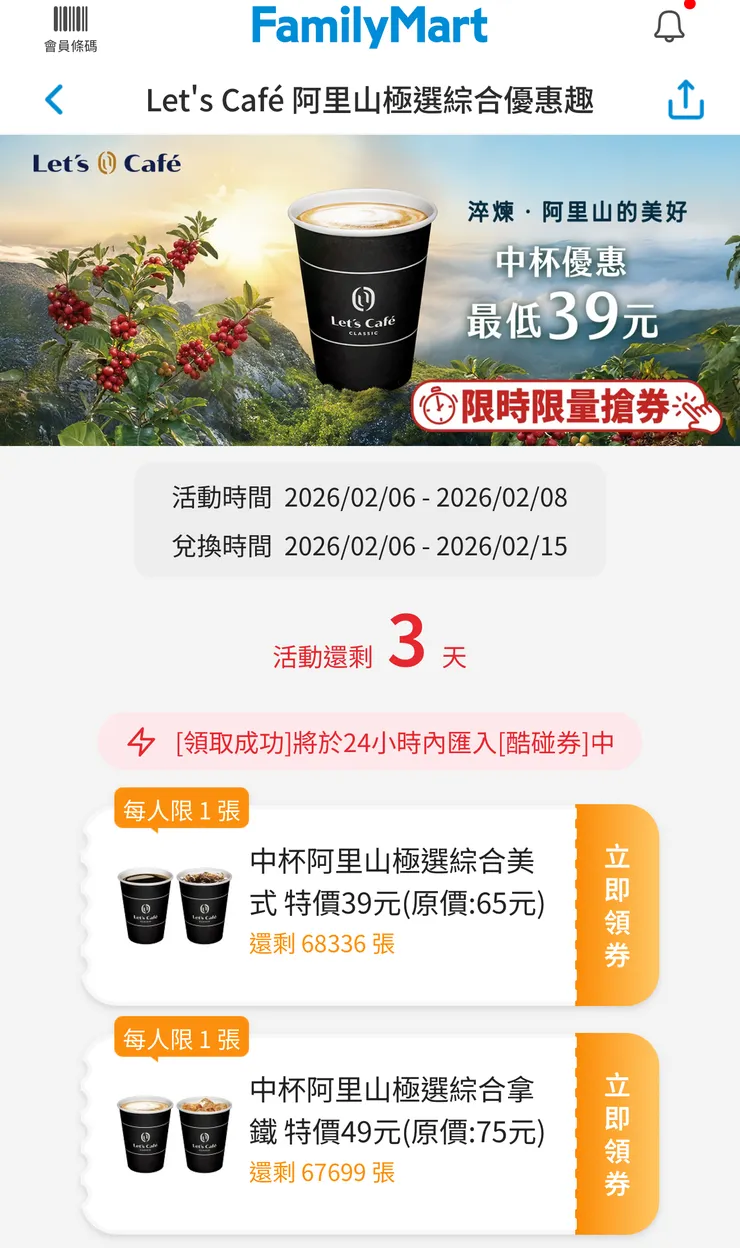The width and height of the screenshot is (740, 1248).
Task: Click the 活動還剩 3 天 countdown indicator
Action: 370,650
